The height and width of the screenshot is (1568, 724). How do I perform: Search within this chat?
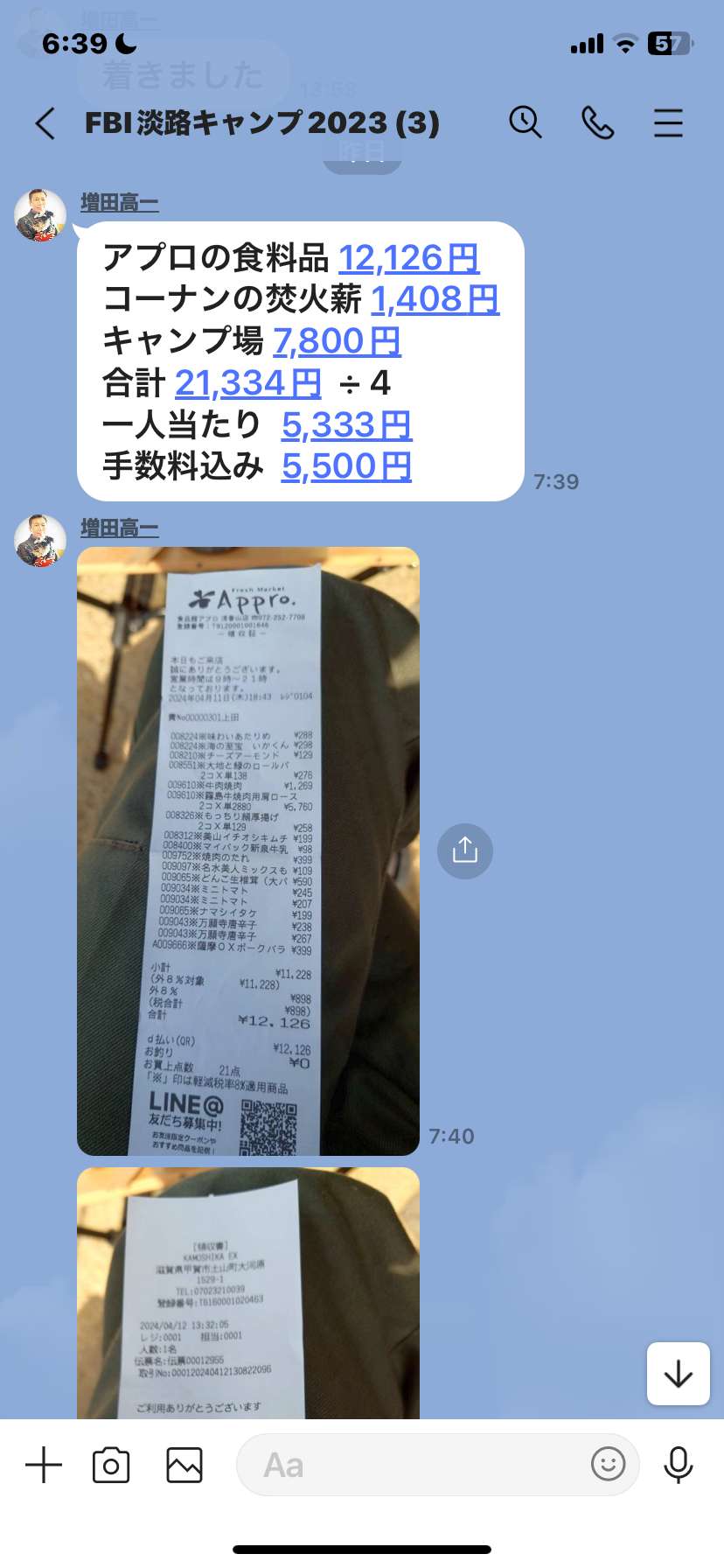526,122
